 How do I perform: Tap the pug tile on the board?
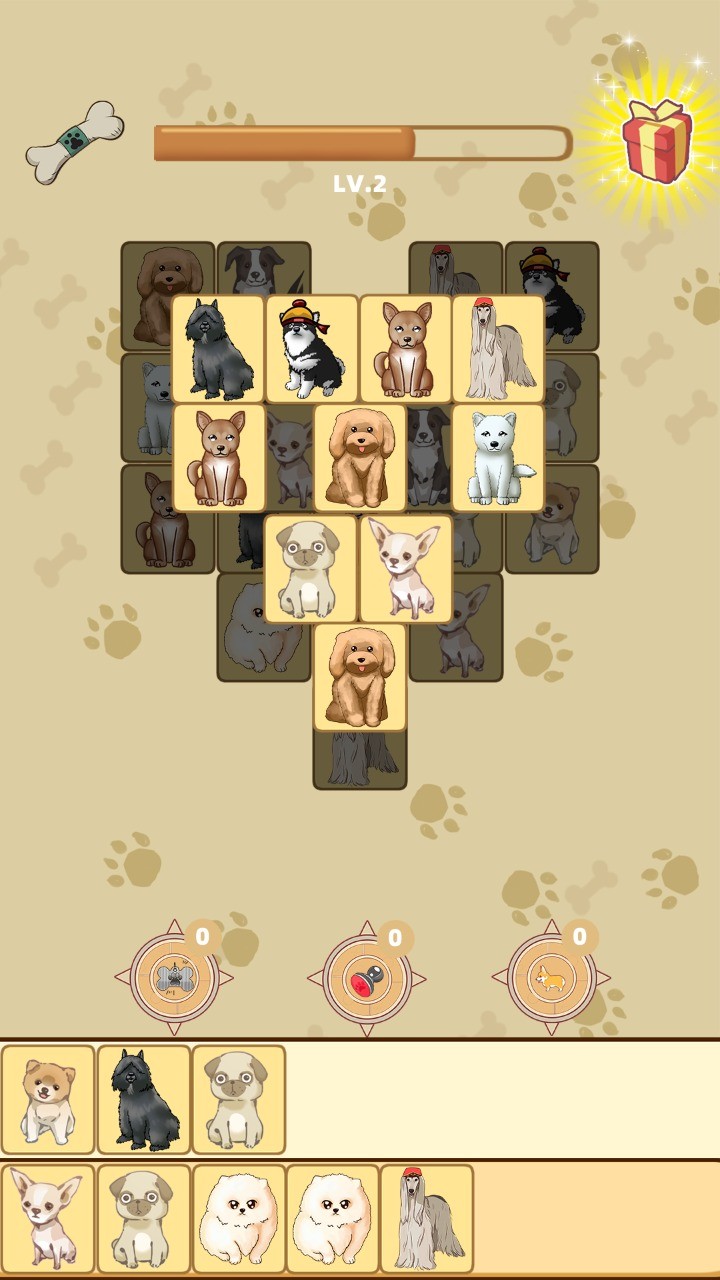[310, 568]
